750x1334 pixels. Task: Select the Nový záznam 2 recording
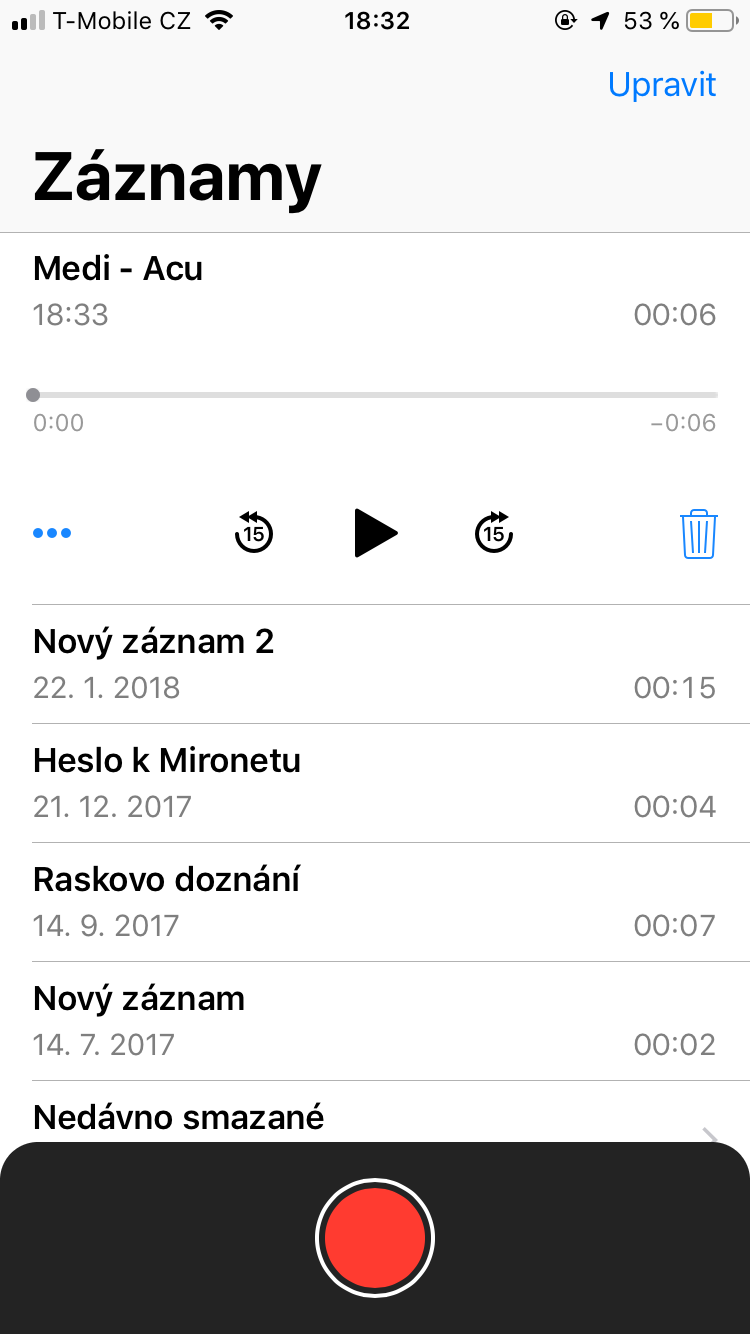375,662
